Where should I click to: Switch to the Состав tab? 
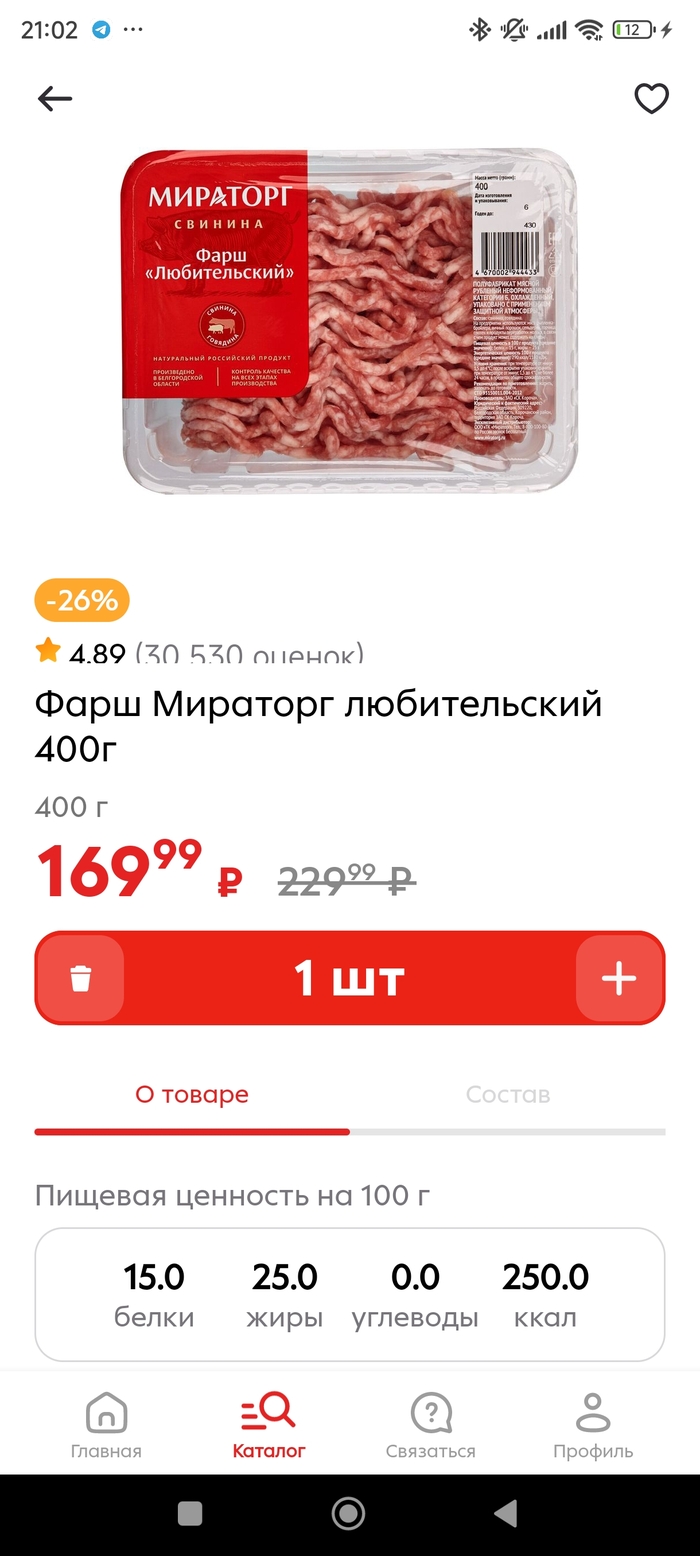click(x=508, y=1095)
